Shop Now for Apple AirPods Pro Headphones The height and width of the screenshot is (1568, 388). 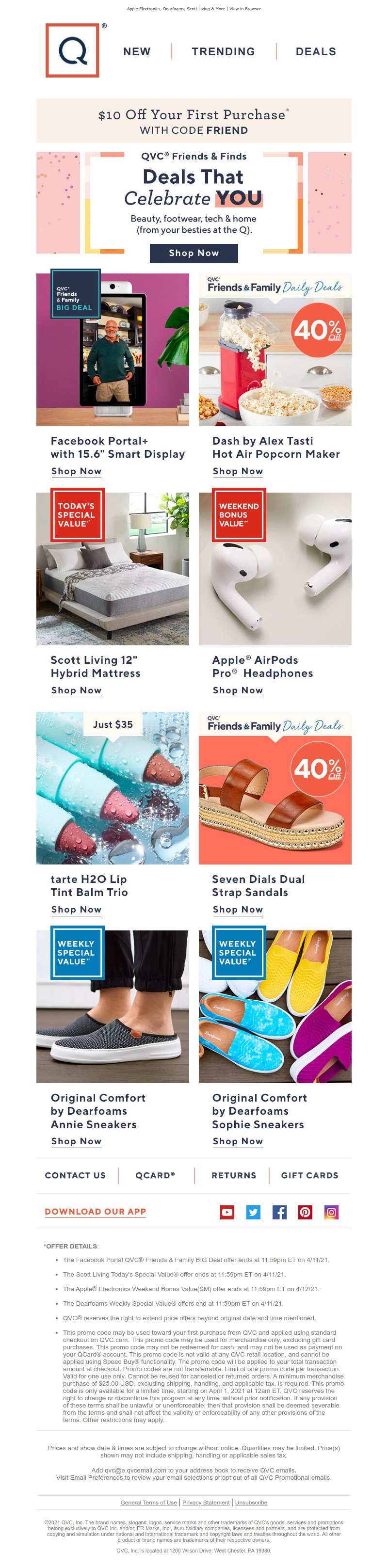(x=238, y=690)
